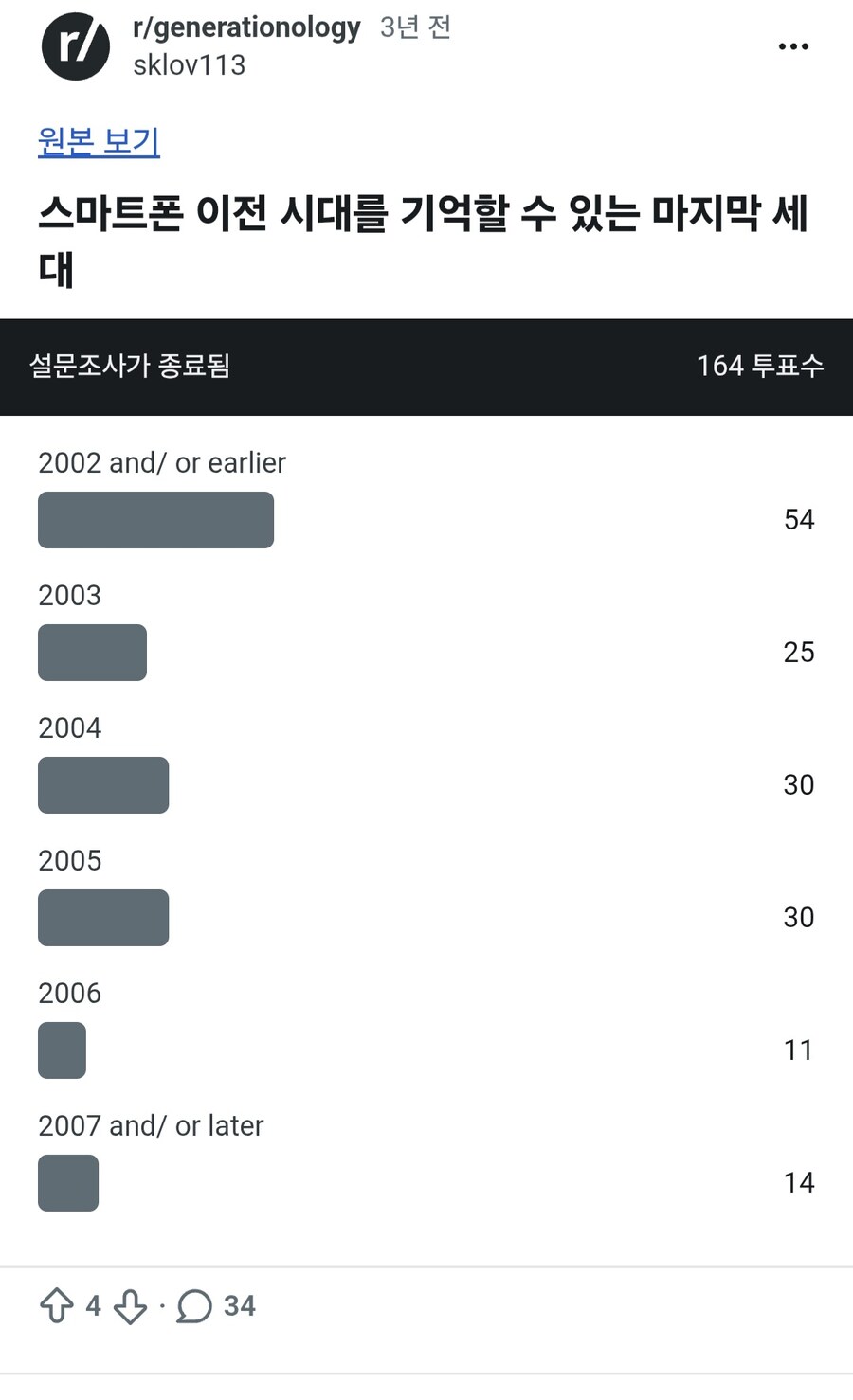
Task: Select the 2007 and/ or later option
Action: [x=68, y=1182]
